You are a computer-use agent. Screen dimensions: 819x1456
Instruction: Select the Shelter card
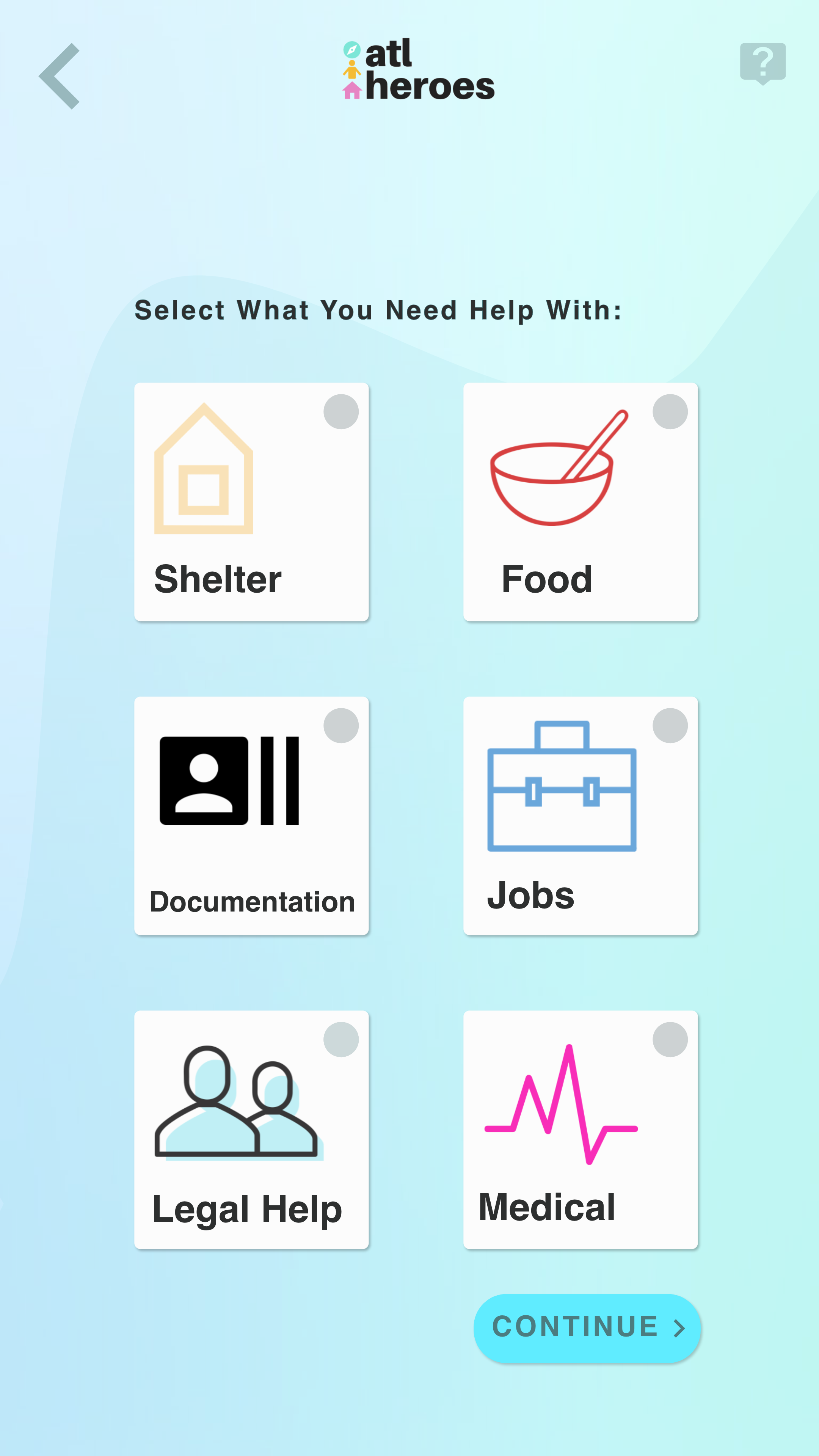[x=251, y=502]
